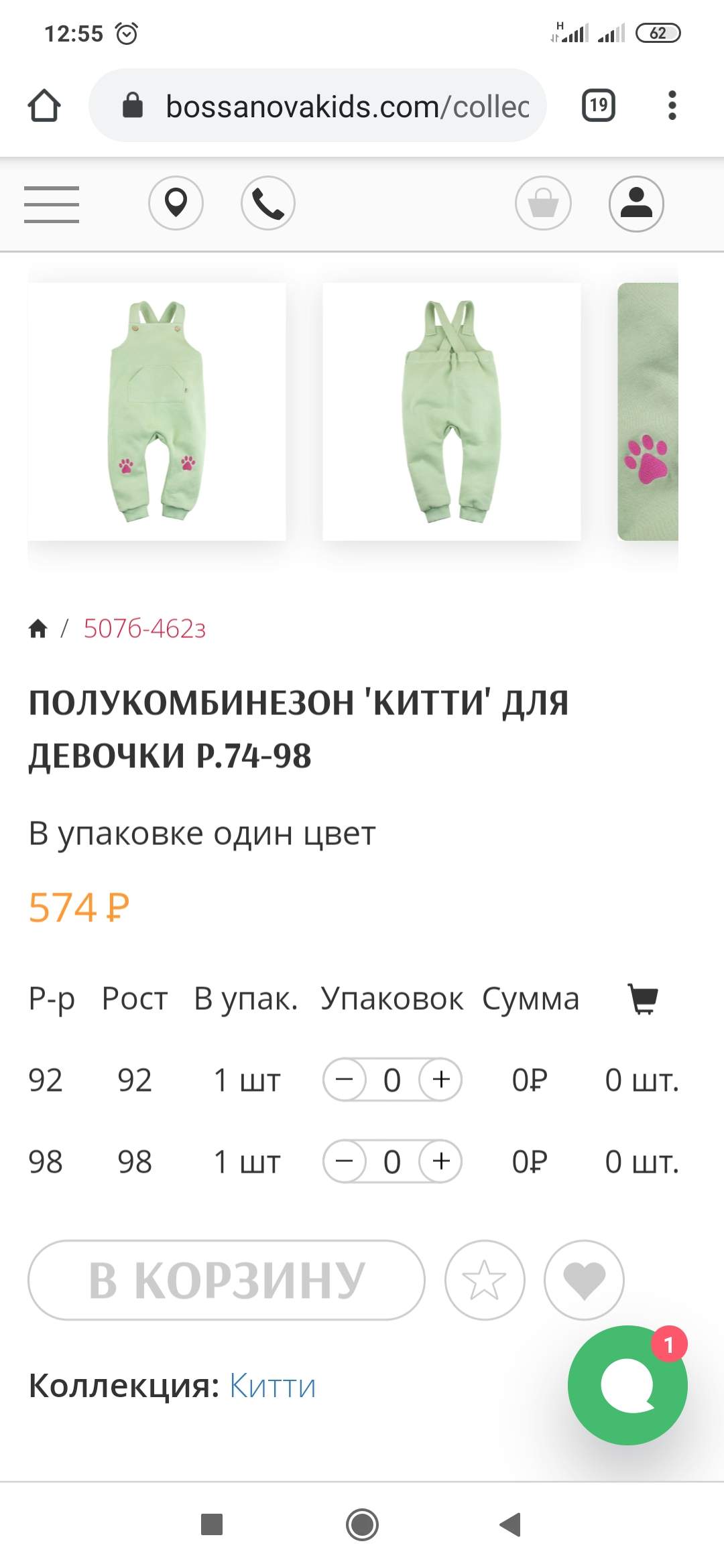
Task: Open the user account icon
Action: [x=636, y=203]
